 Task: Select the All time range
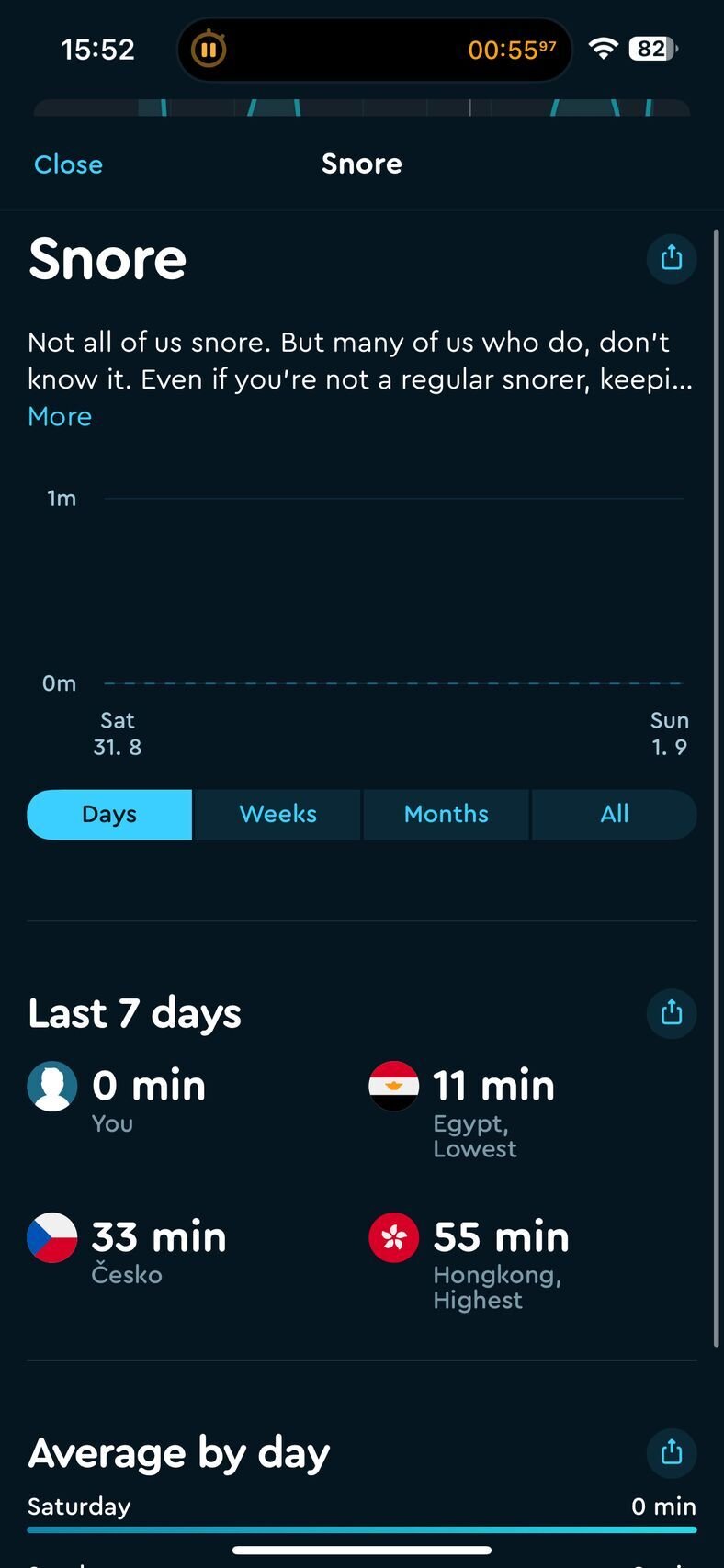tap(614, 814)
